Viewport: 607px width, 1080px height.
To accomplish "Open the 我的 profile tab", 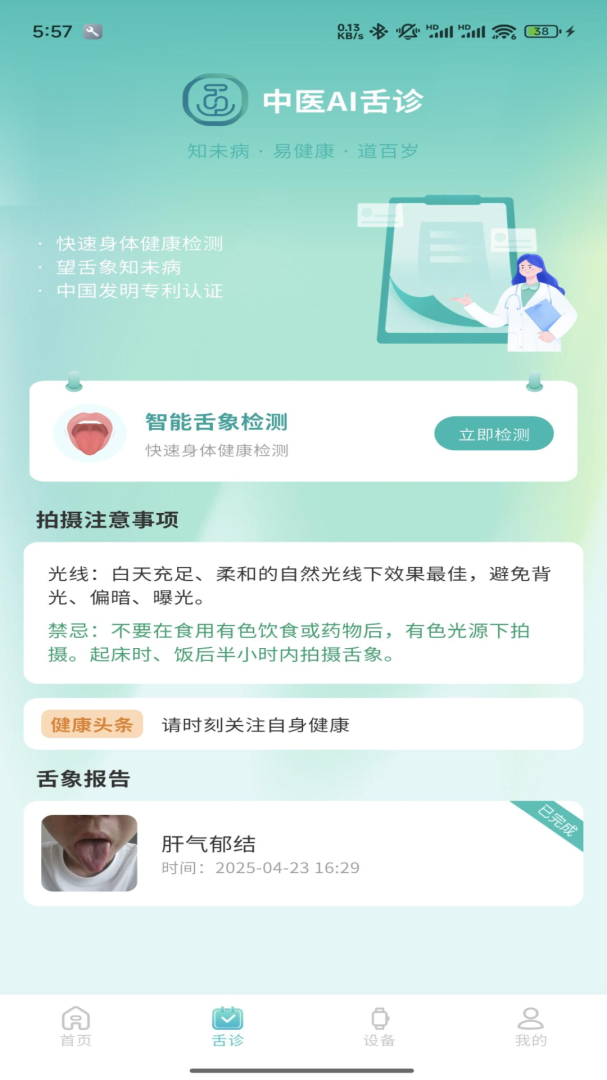I will [x=530, y=1027].
